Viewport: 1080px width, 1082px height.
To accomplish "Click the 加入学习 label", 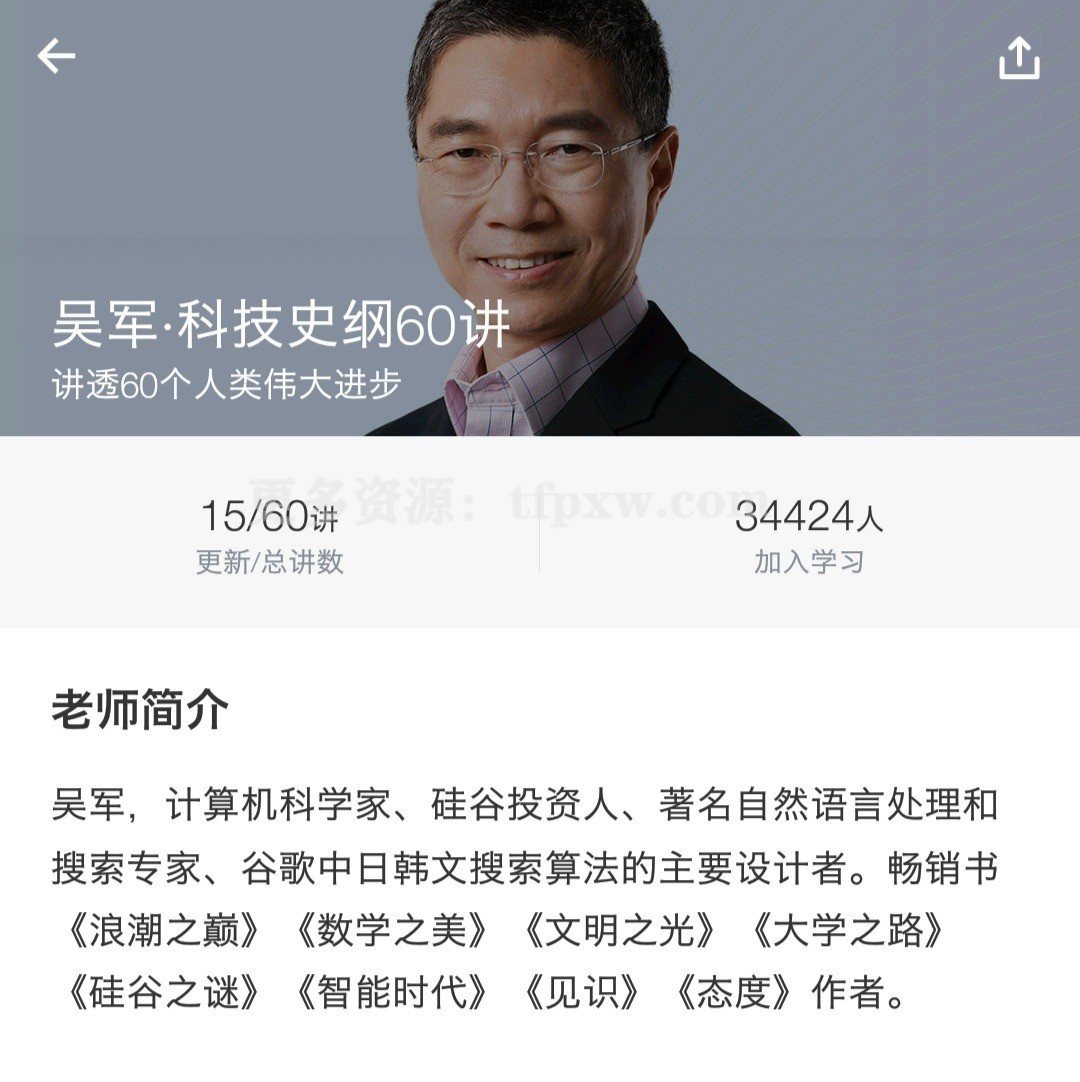I will tap(810, 560).
